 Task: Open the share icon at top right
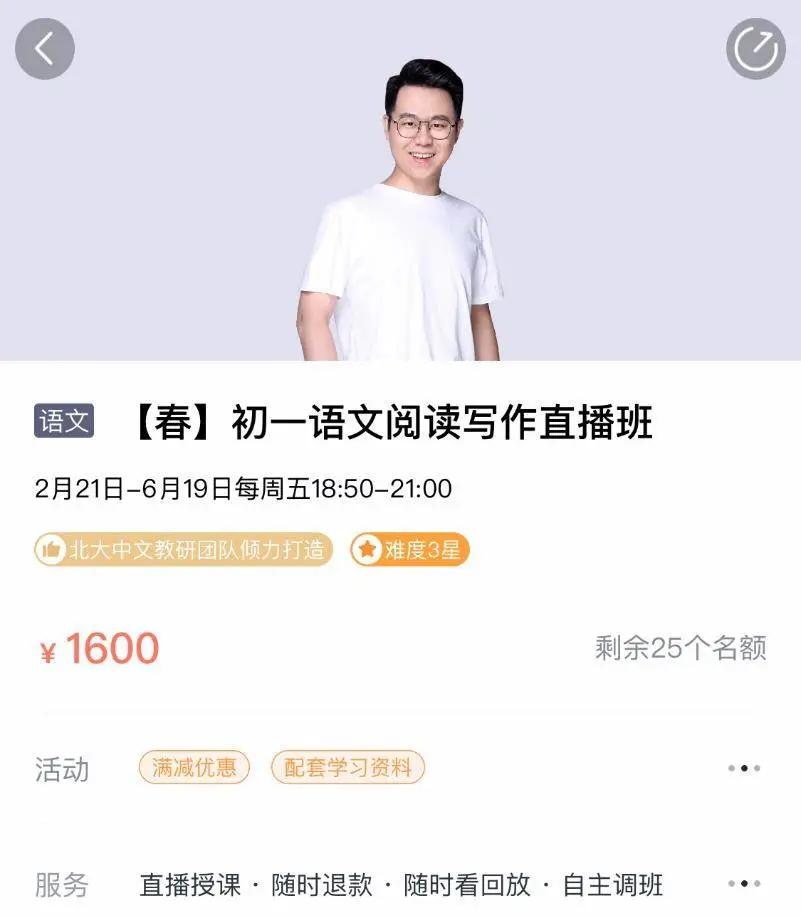tap(756, 46)
